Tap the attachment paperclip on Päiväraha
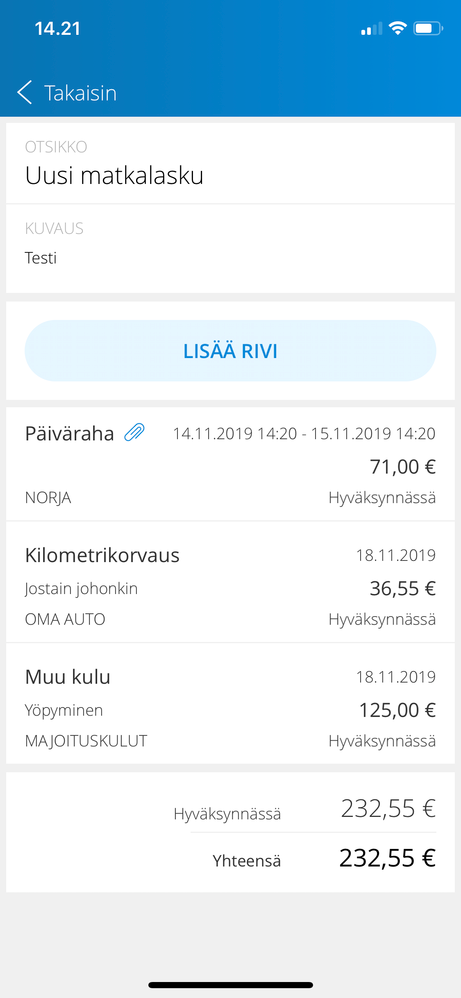The width and height of the screenshot is (461, 998). [134, 433]
